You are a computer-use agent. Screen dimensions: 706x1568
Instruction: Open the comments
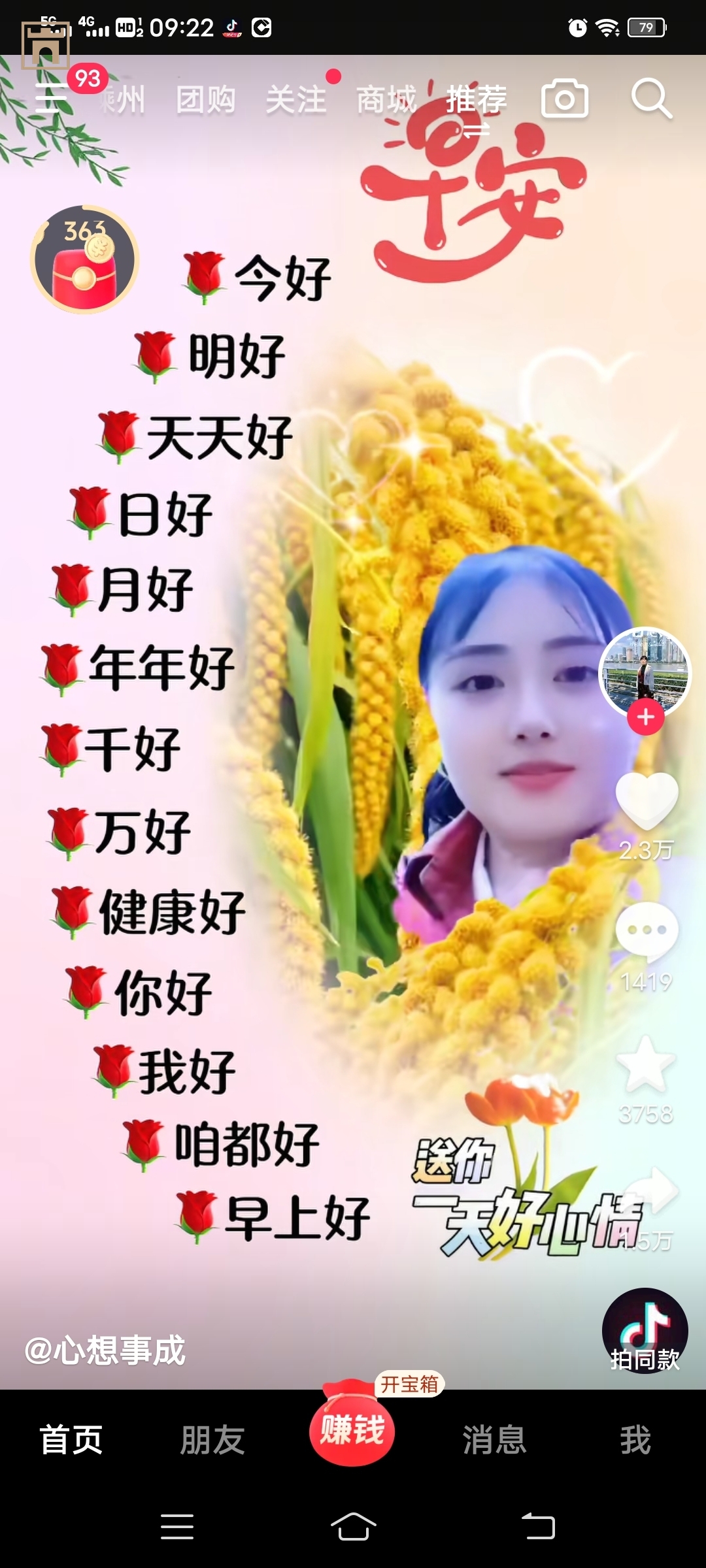pos(647,930)
